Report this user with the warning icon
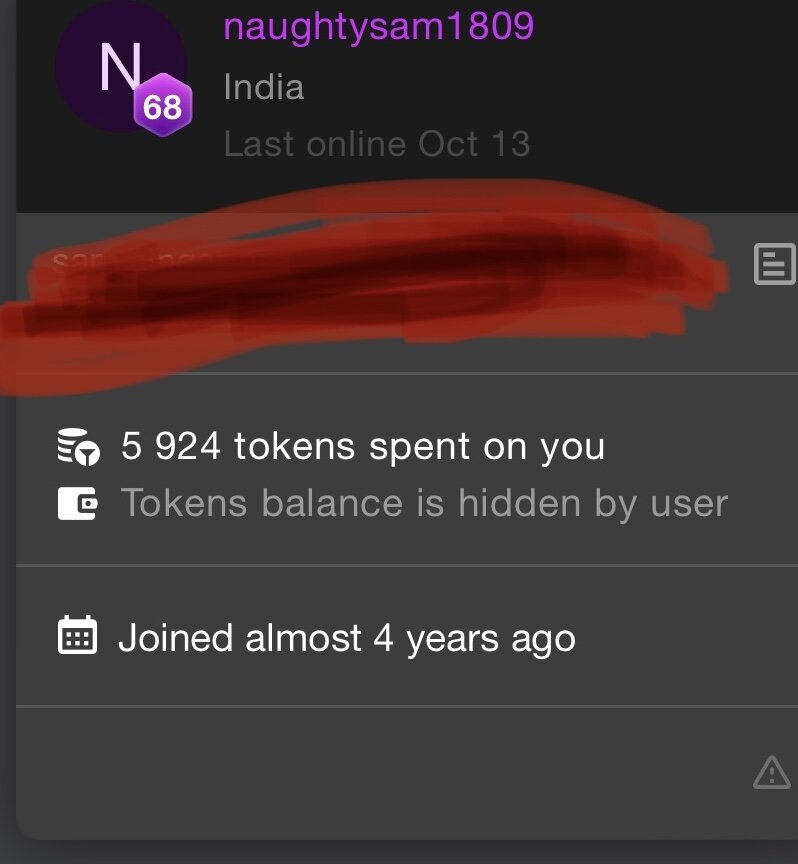Screen dimensions: 798x864 click(772, 772)
